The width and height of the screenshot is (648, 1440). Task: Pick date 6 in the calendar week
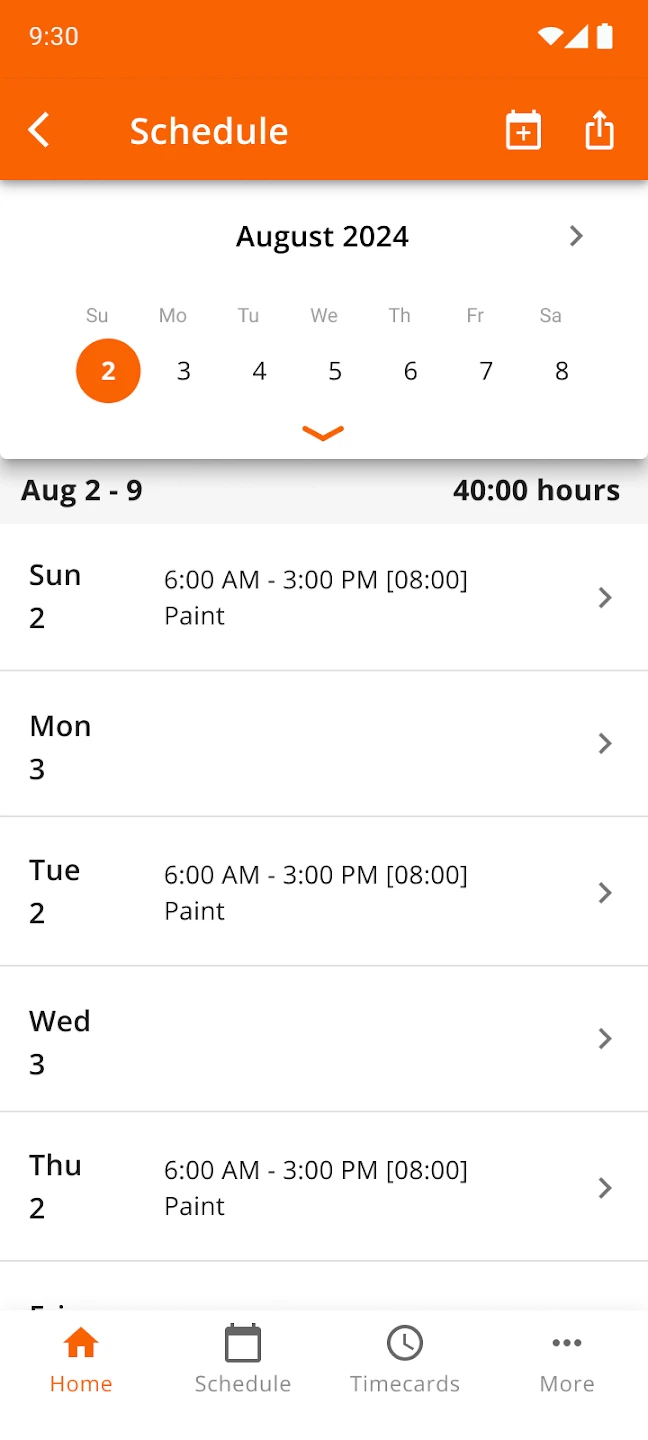pos(410,371)
